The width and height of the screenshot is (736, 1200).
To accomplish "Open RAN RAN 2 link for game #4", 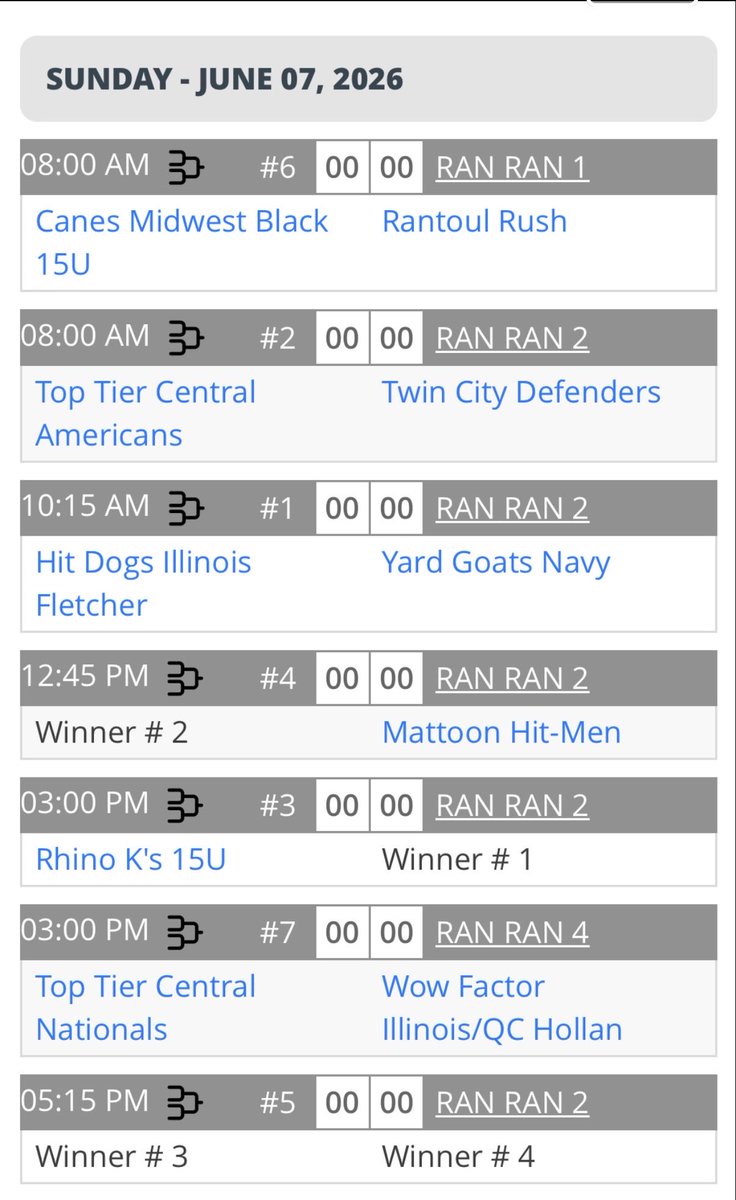I will (x=512, y=678).
